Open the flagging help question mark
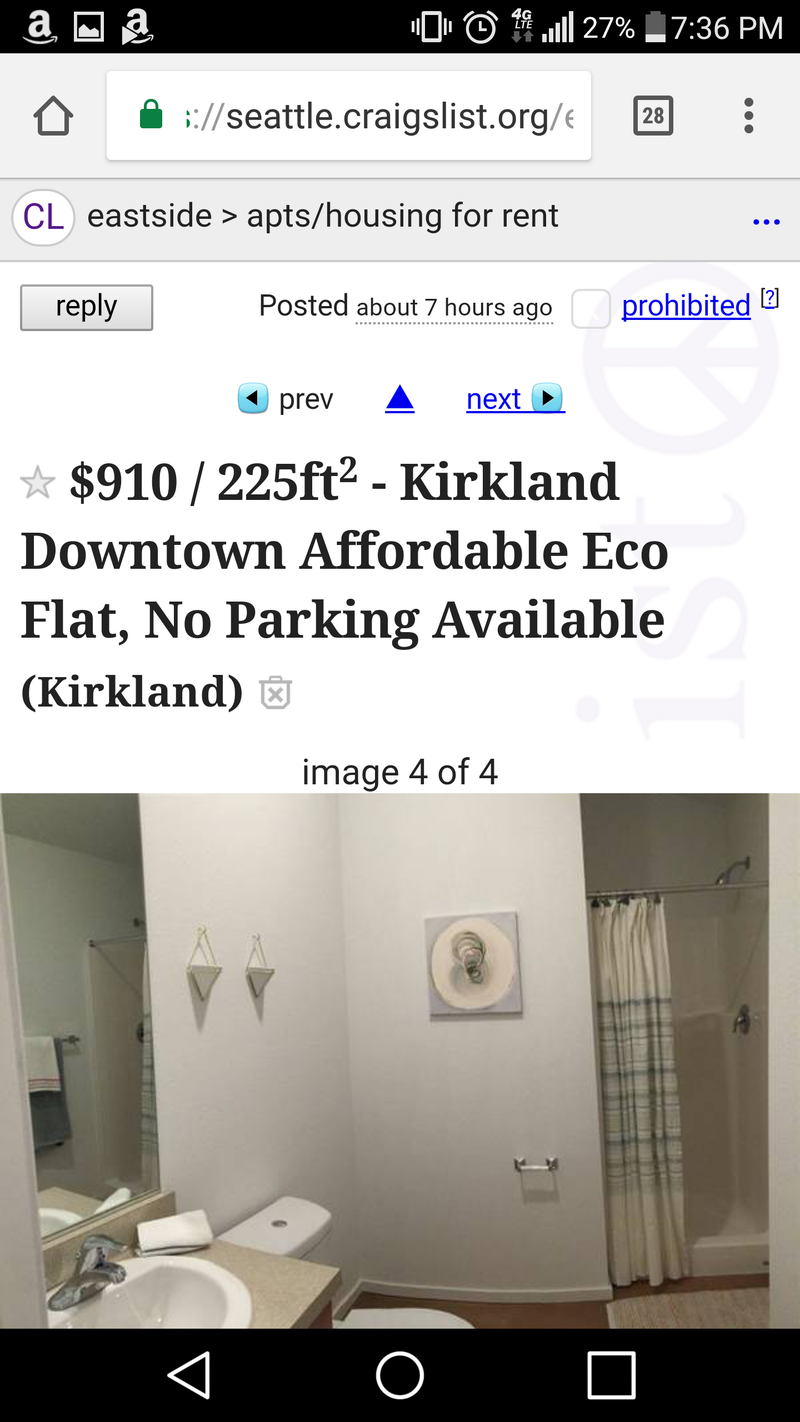This screenshot has height=1422, width=800. (x=769, y=298)
